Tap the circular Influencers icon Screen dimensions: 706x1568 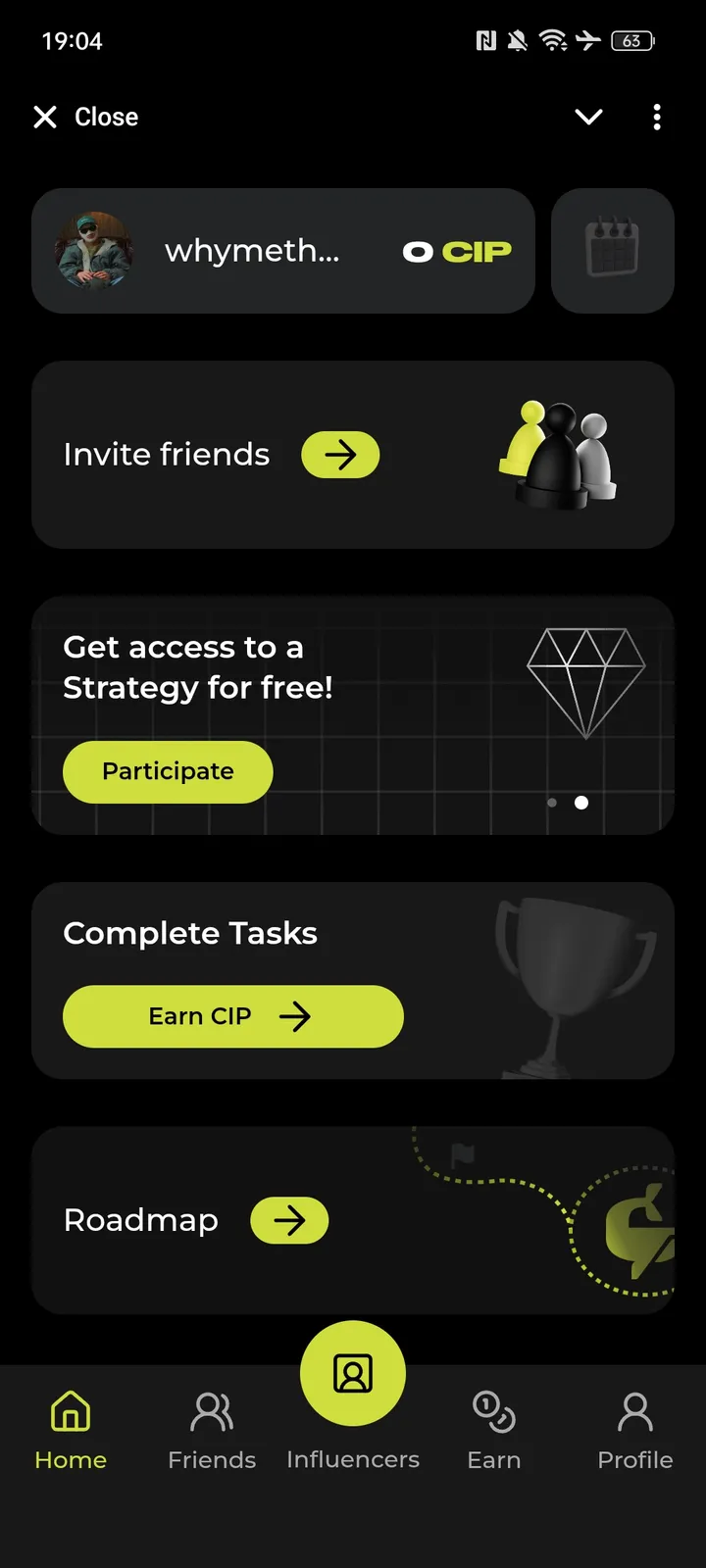(x=353, y=1373)
